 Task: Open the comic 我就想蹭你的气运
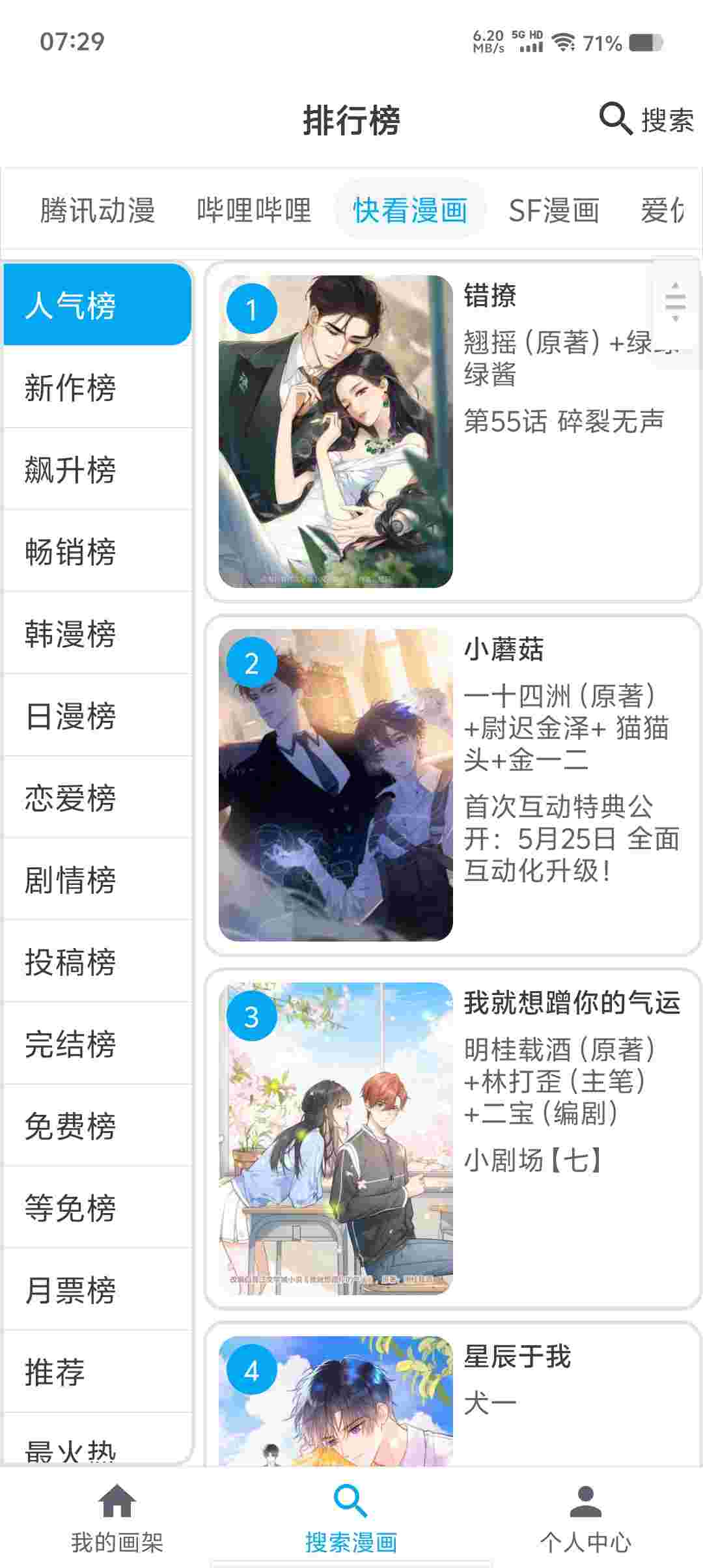click(x=452, y=1138)
